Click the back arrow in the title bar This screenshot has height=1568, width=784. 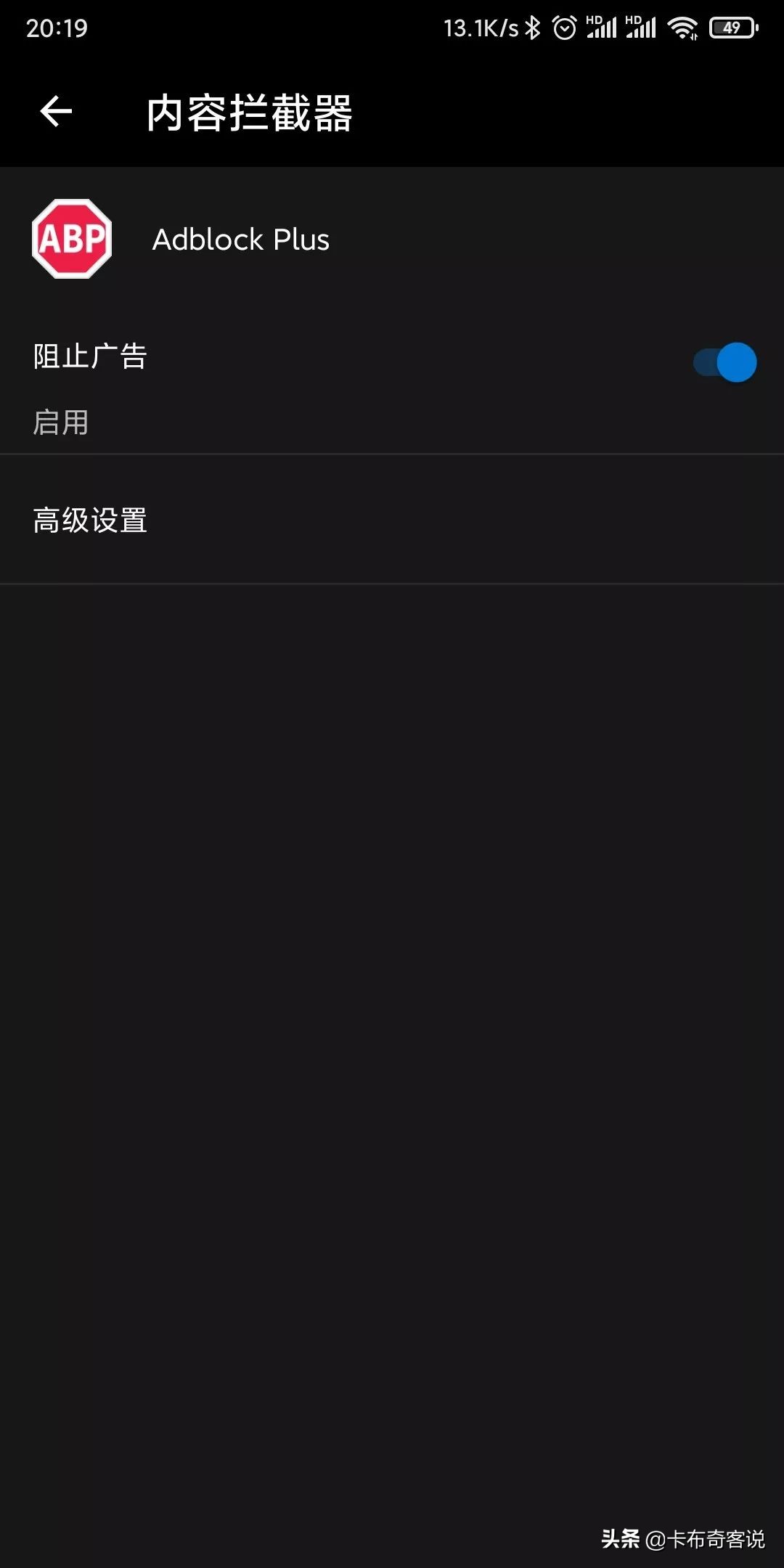click(56, 113)
